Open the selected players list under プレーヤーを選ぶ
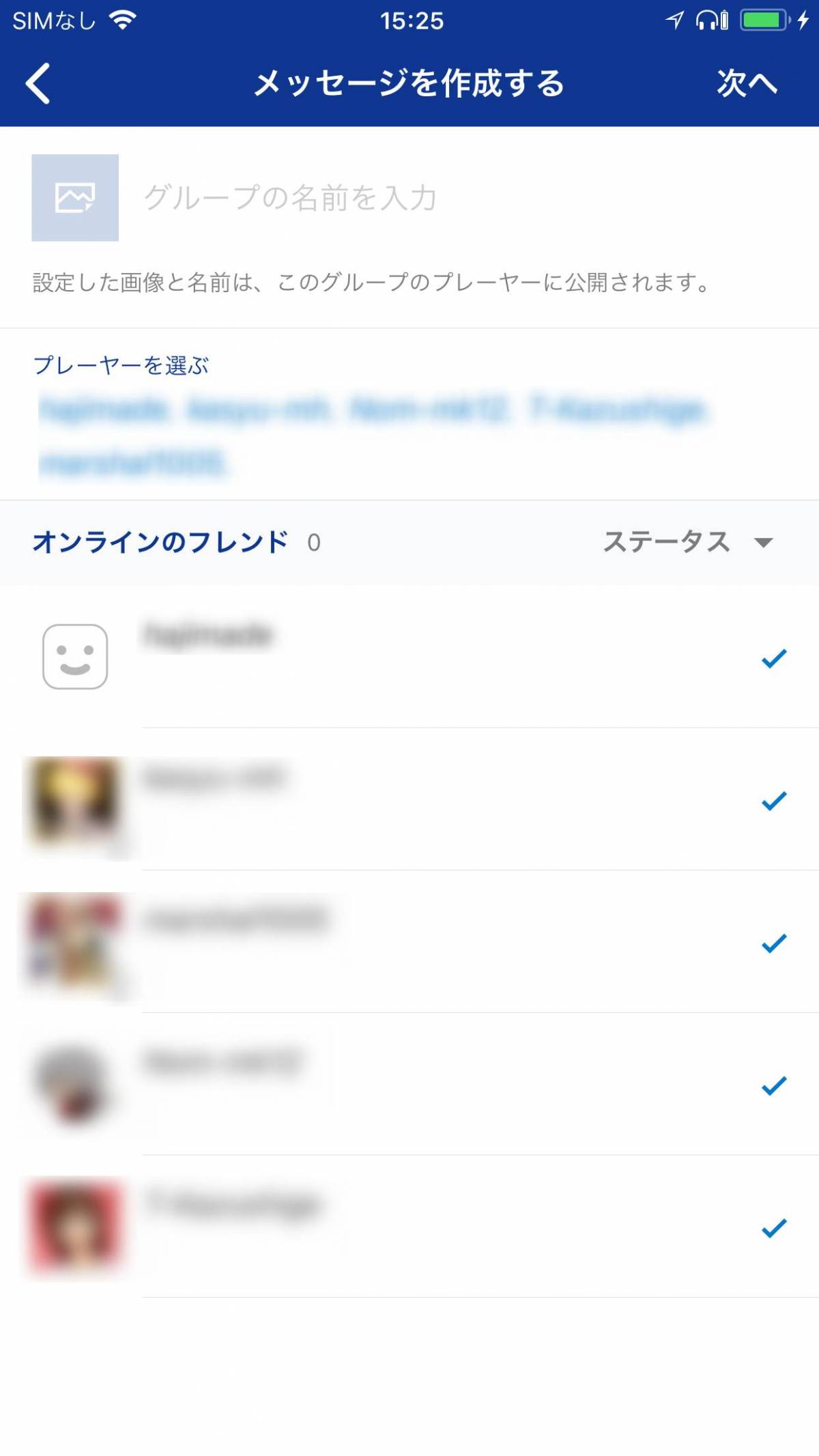819x1456 pixels. (409, 436)
